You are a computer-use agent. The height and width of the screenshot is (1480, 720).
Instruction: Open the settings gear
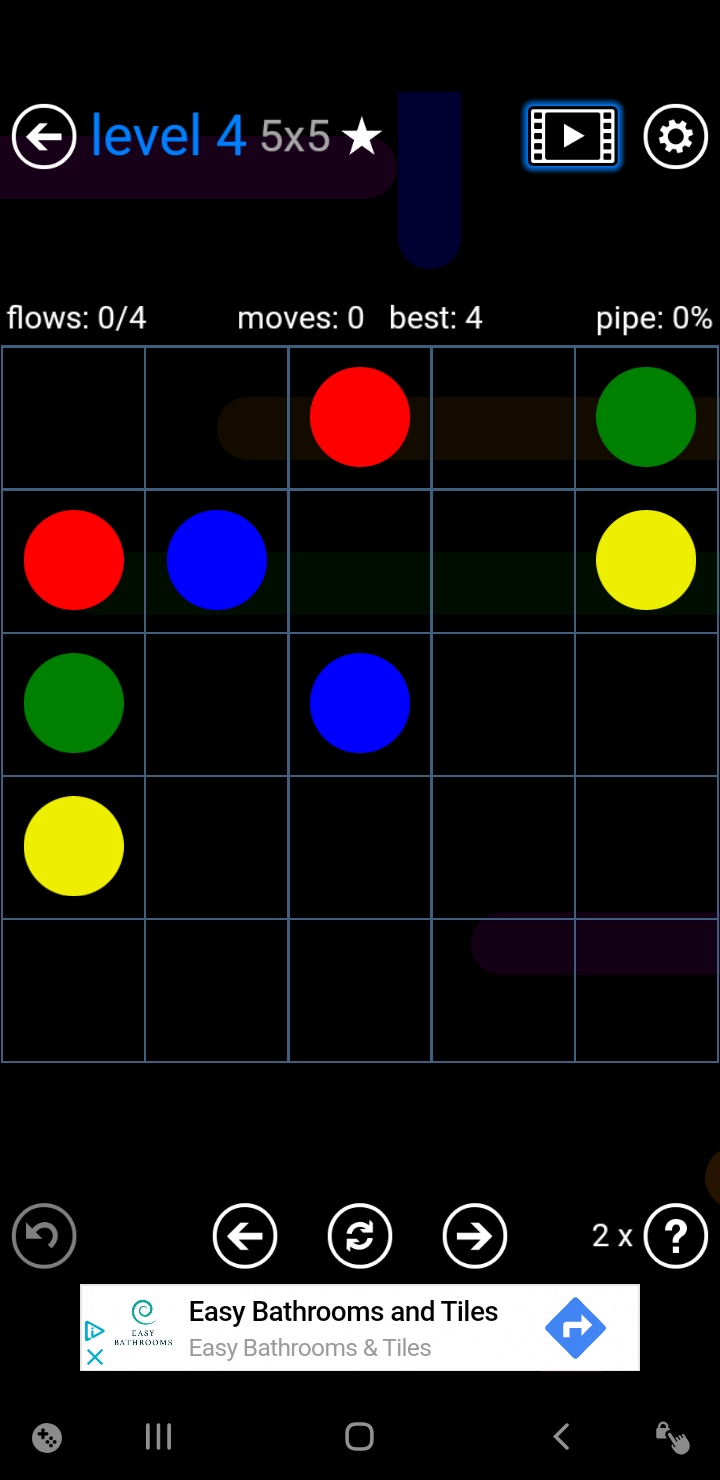[675, 136]
